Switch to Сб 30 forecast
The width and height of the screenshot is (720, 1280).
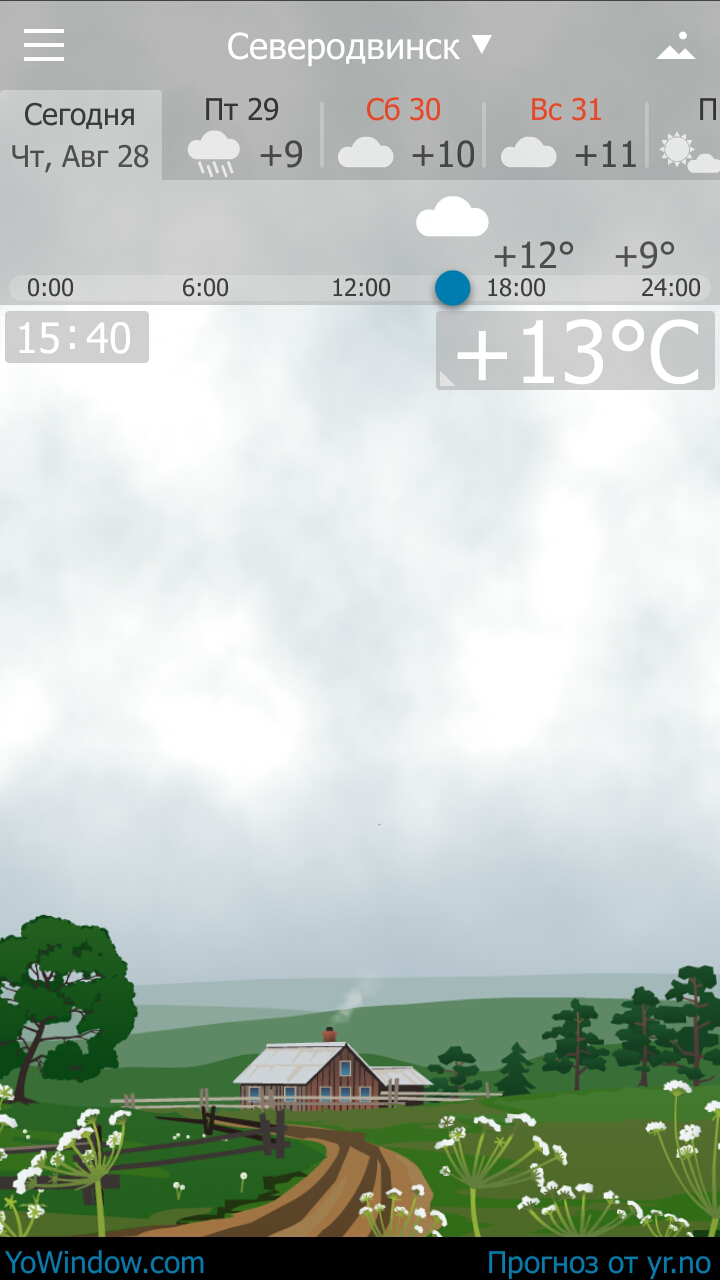click(405, 135)
